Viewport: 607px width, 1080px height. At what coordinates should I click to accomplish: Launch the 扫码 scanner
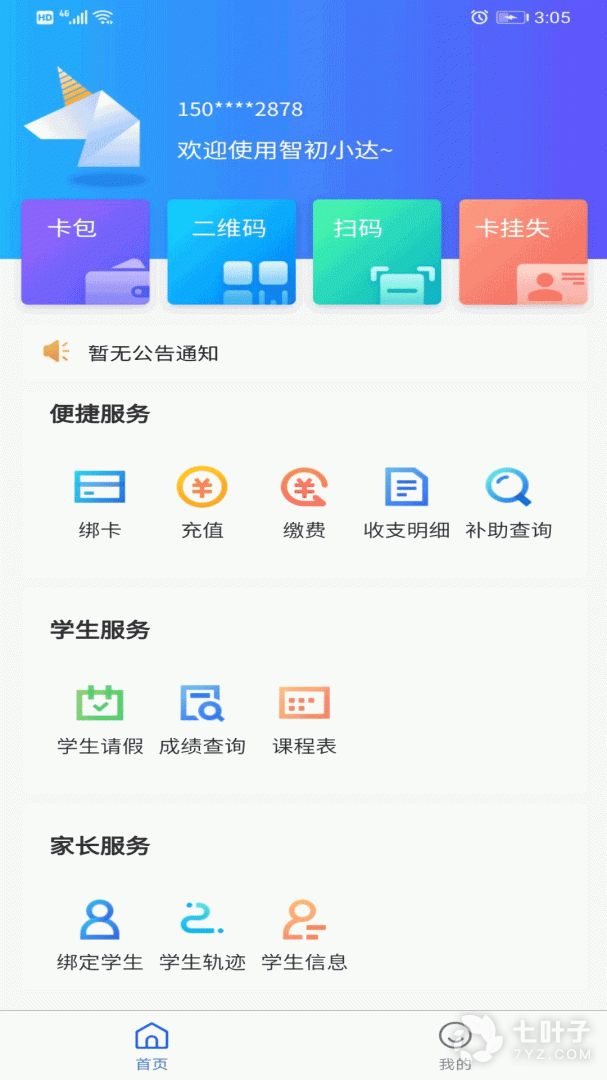[x=377, y=252]
